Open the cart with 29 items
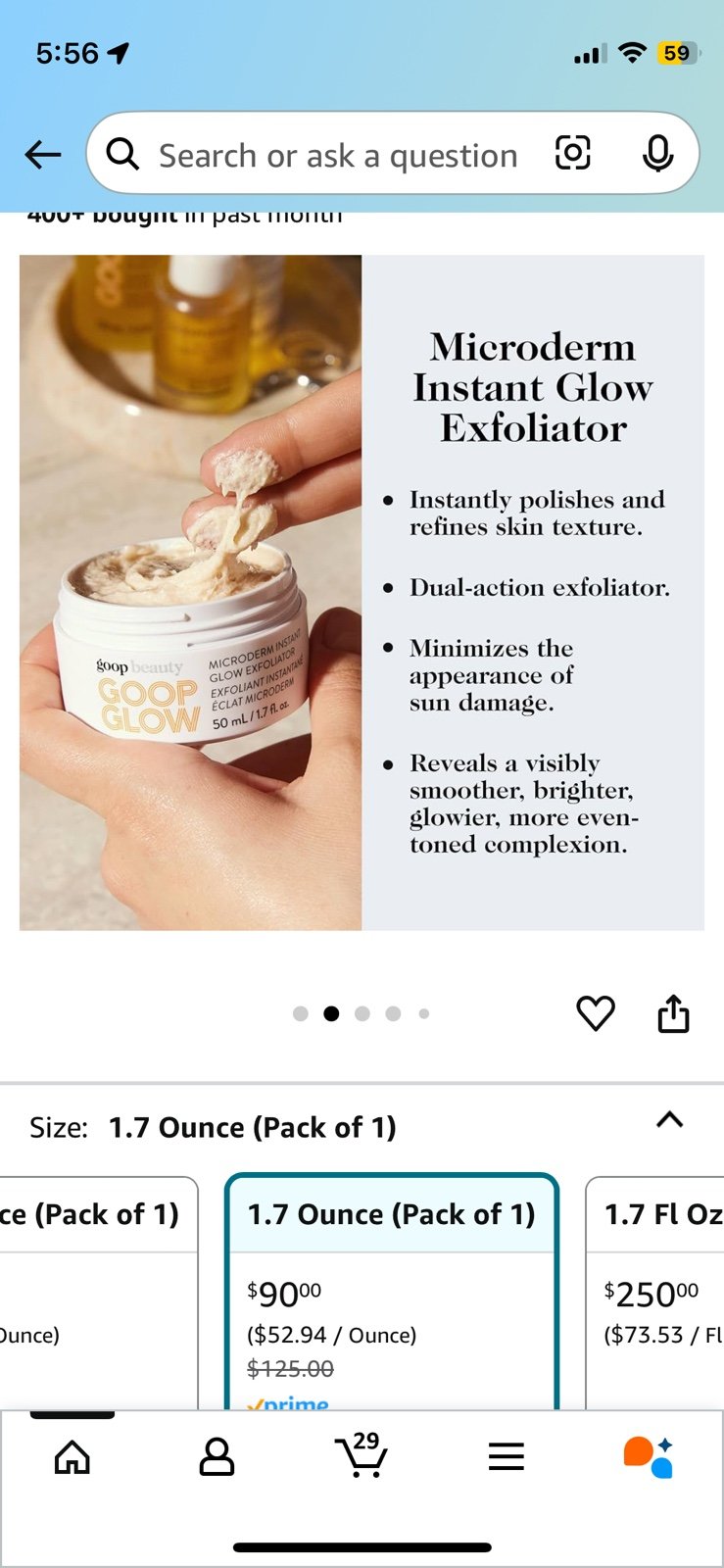The height and width of the screenshot is (1568, 724). [362, 1455]
